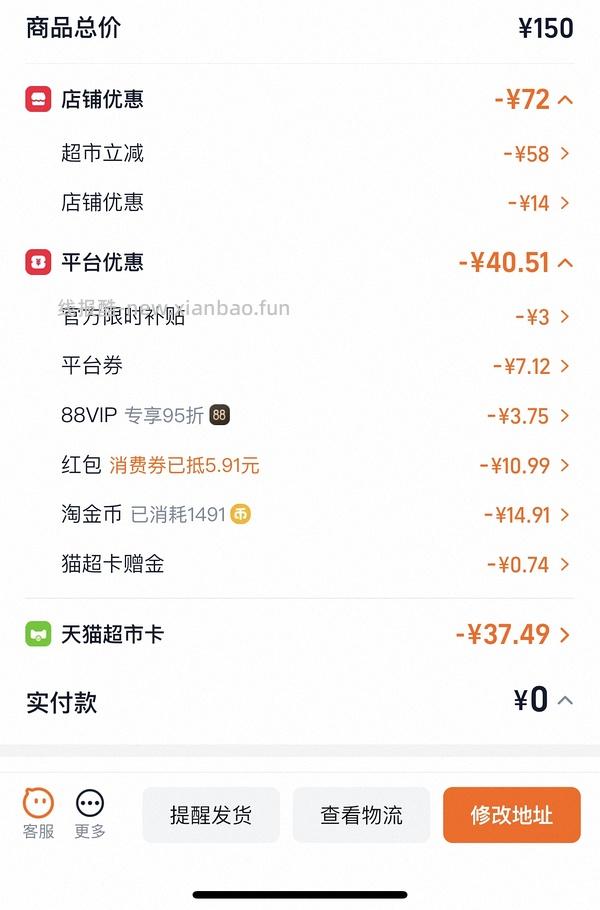Collapse the 平台优惠 section
600x910 pixels.
point(565,263)
